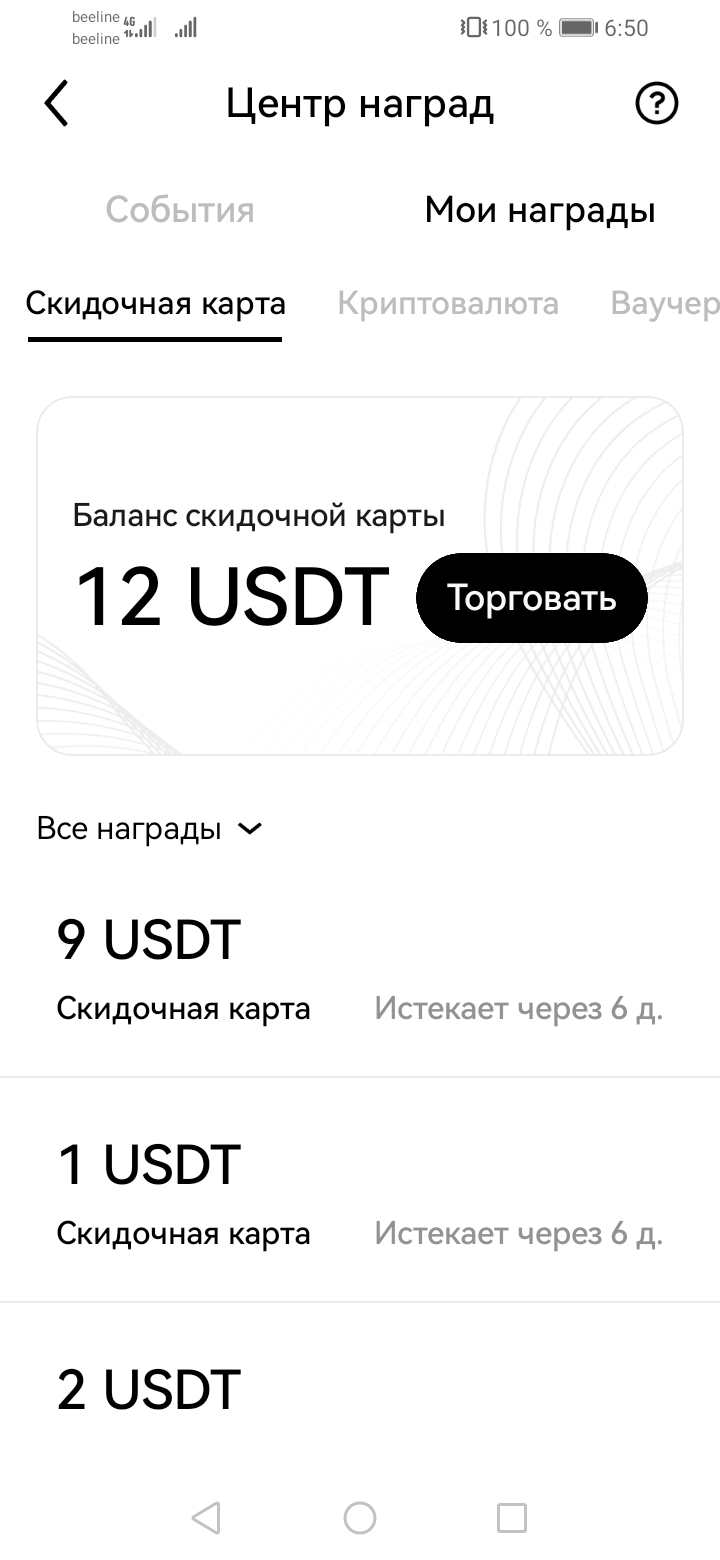720x1560 pixels.
Task: Open the recent apps overview
Action: pos(512,1518)
